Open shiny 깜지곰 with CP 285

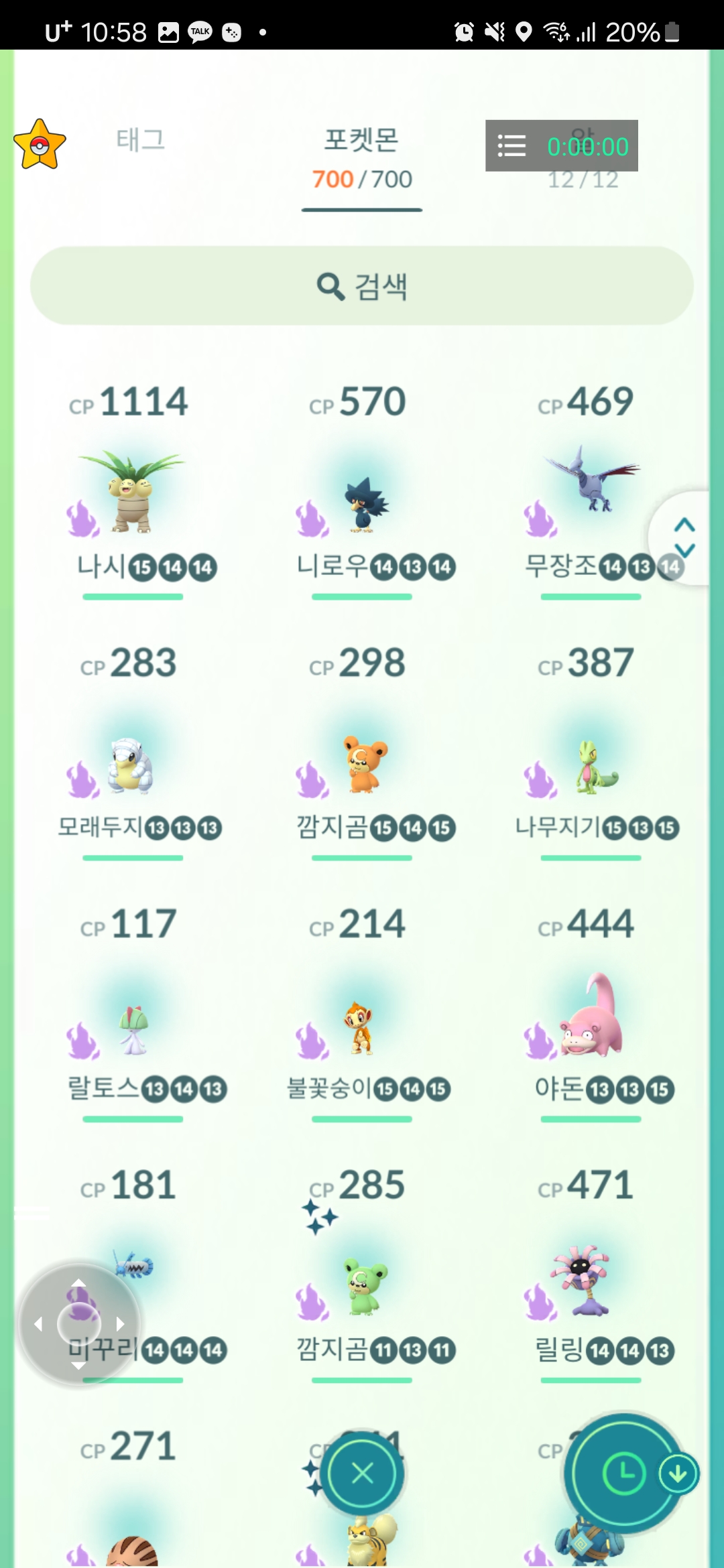point(362,1287)
